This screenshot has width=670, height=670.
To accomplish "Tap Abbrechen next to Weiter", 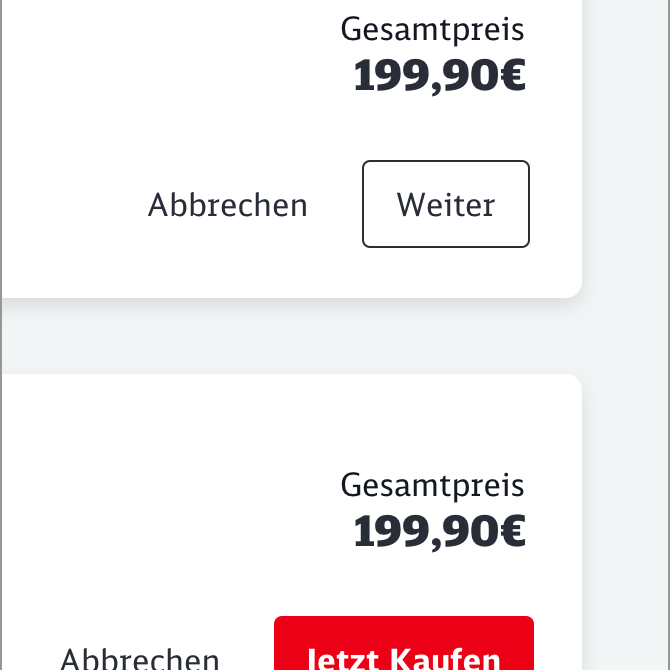I will click(228, 205).
